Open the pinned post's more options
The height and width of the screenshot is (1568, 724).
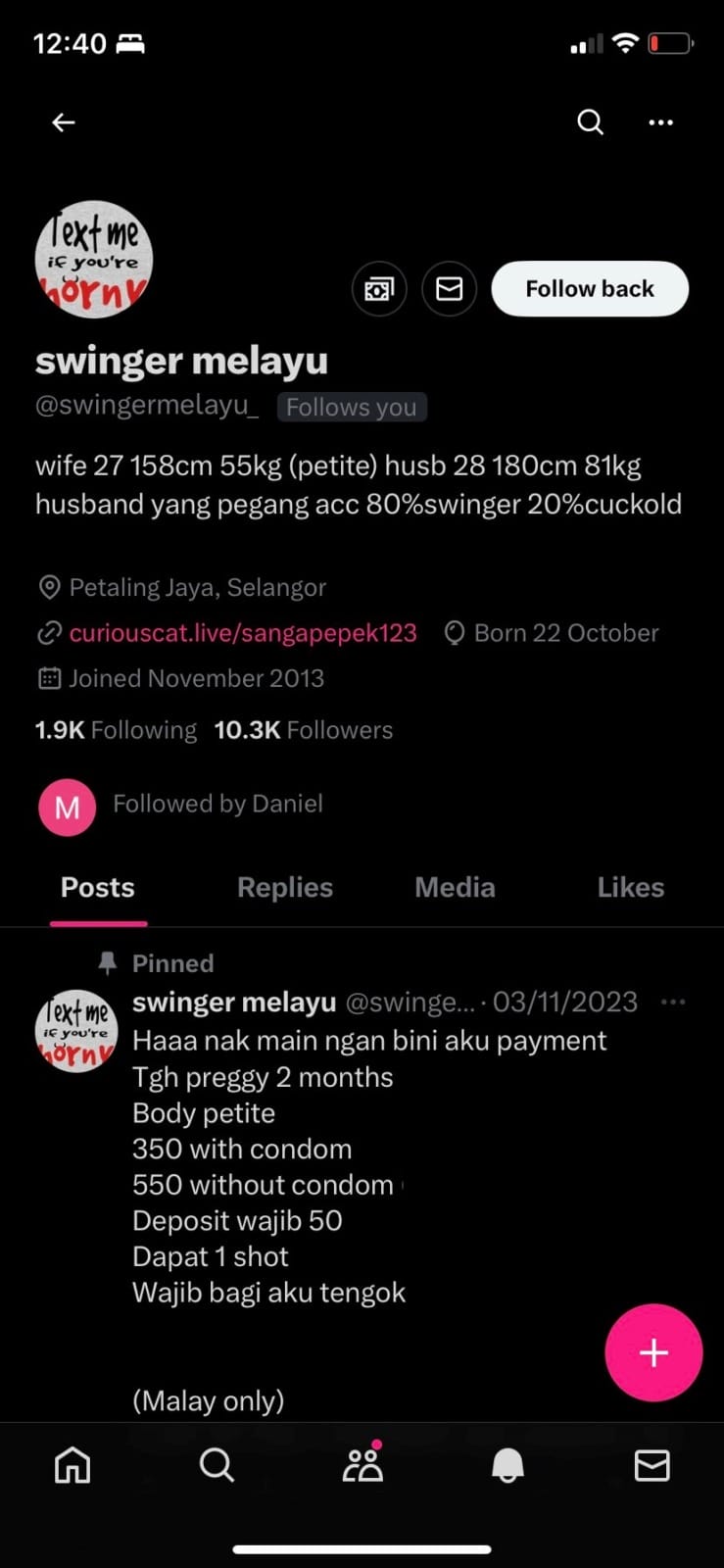[673, 1003]
